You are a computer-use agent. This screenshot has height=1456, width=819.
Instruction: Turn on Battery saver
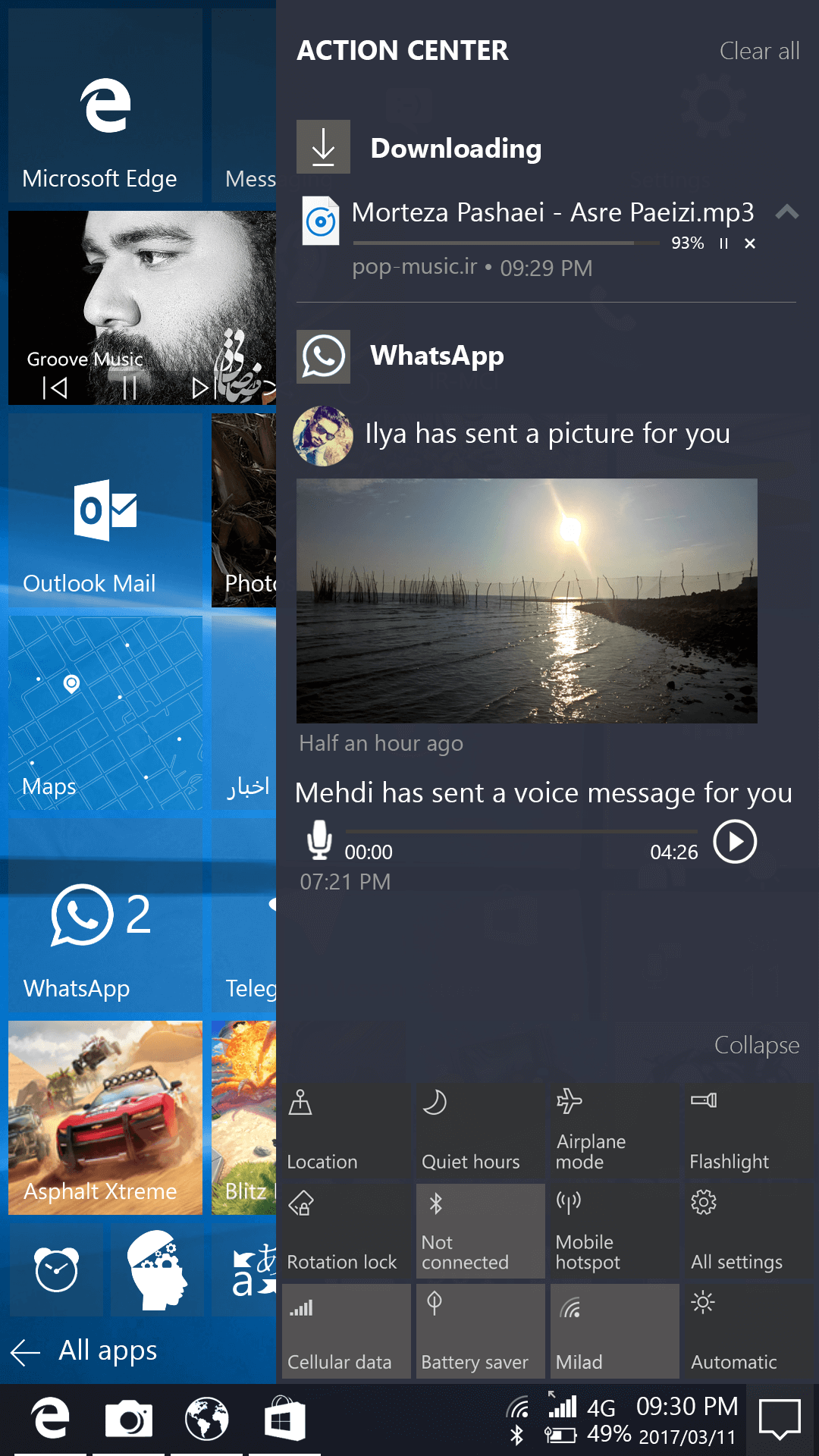tap(480, 1331)
